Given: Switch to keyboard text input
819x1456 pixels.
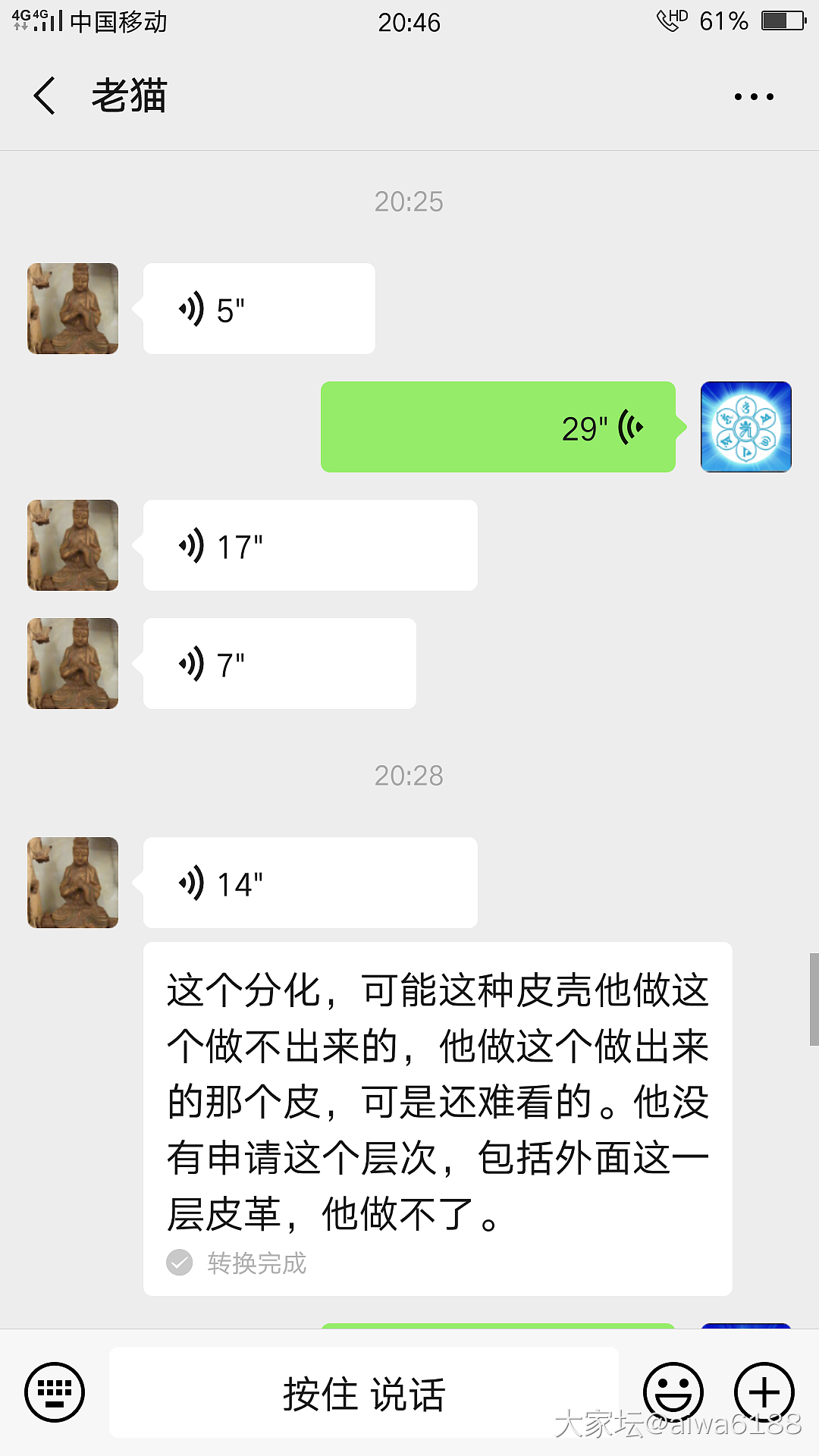Looking at the screenshot, I should [55, 1392].
